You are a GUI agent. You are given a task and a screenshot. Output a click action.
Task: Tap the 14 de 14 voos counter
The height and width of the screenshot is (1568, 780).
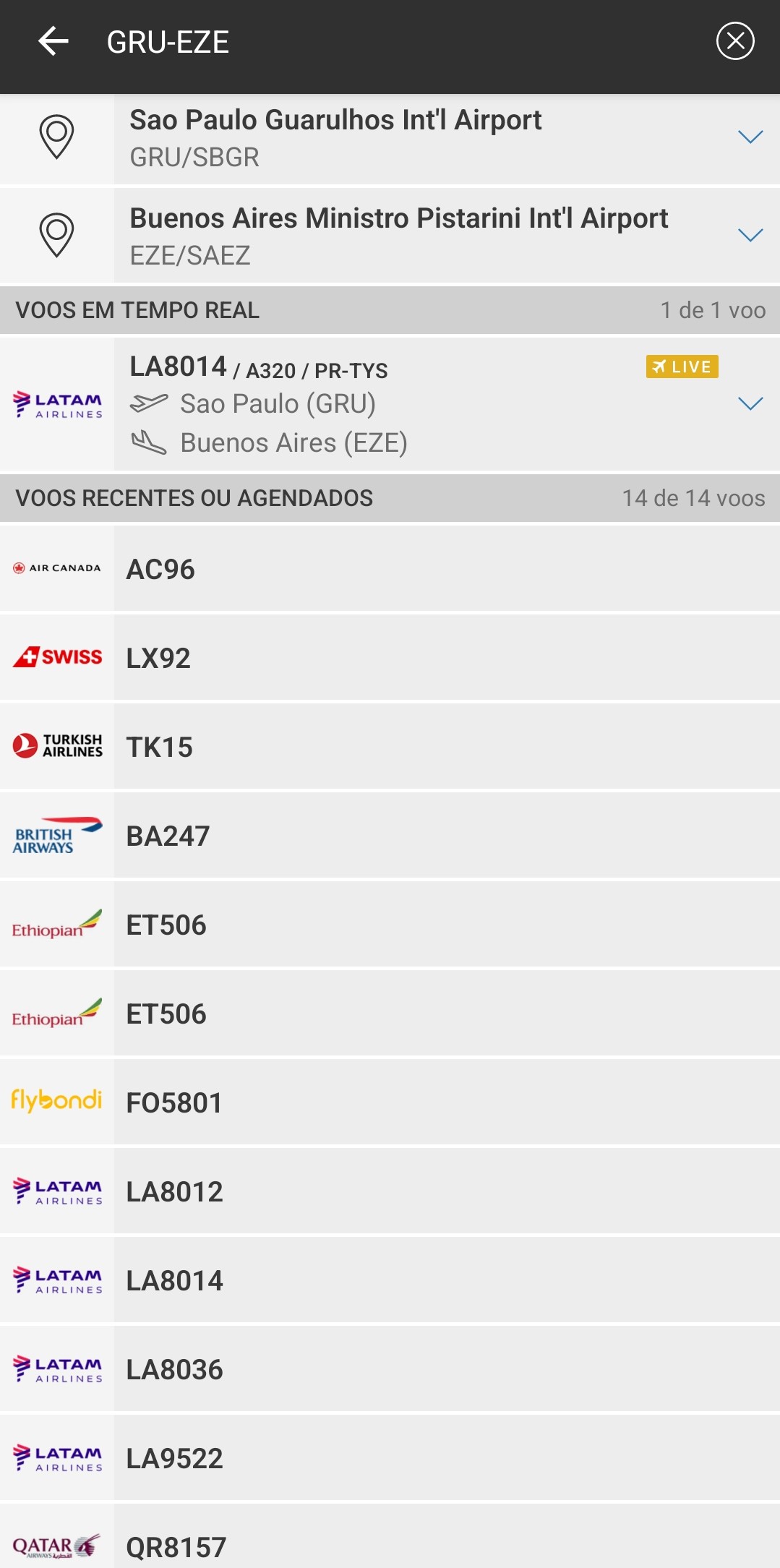coord(693,497)
